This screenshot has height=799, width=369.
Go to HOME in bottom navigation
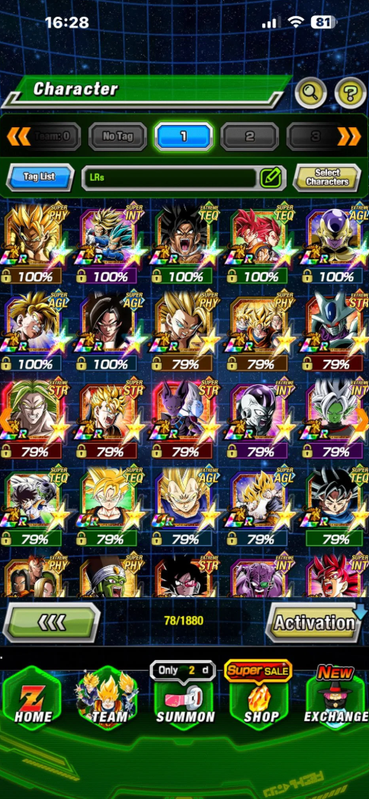point(32,698)
